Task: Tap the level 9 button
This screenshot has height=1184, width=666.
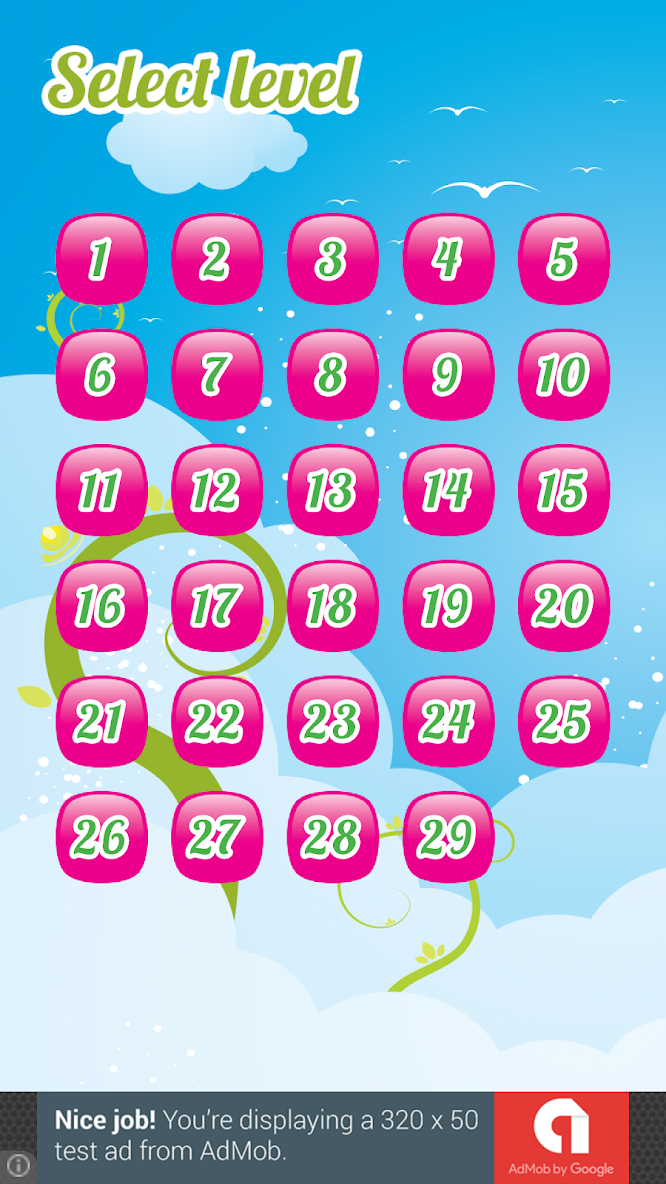Action: tap(448, 375)
